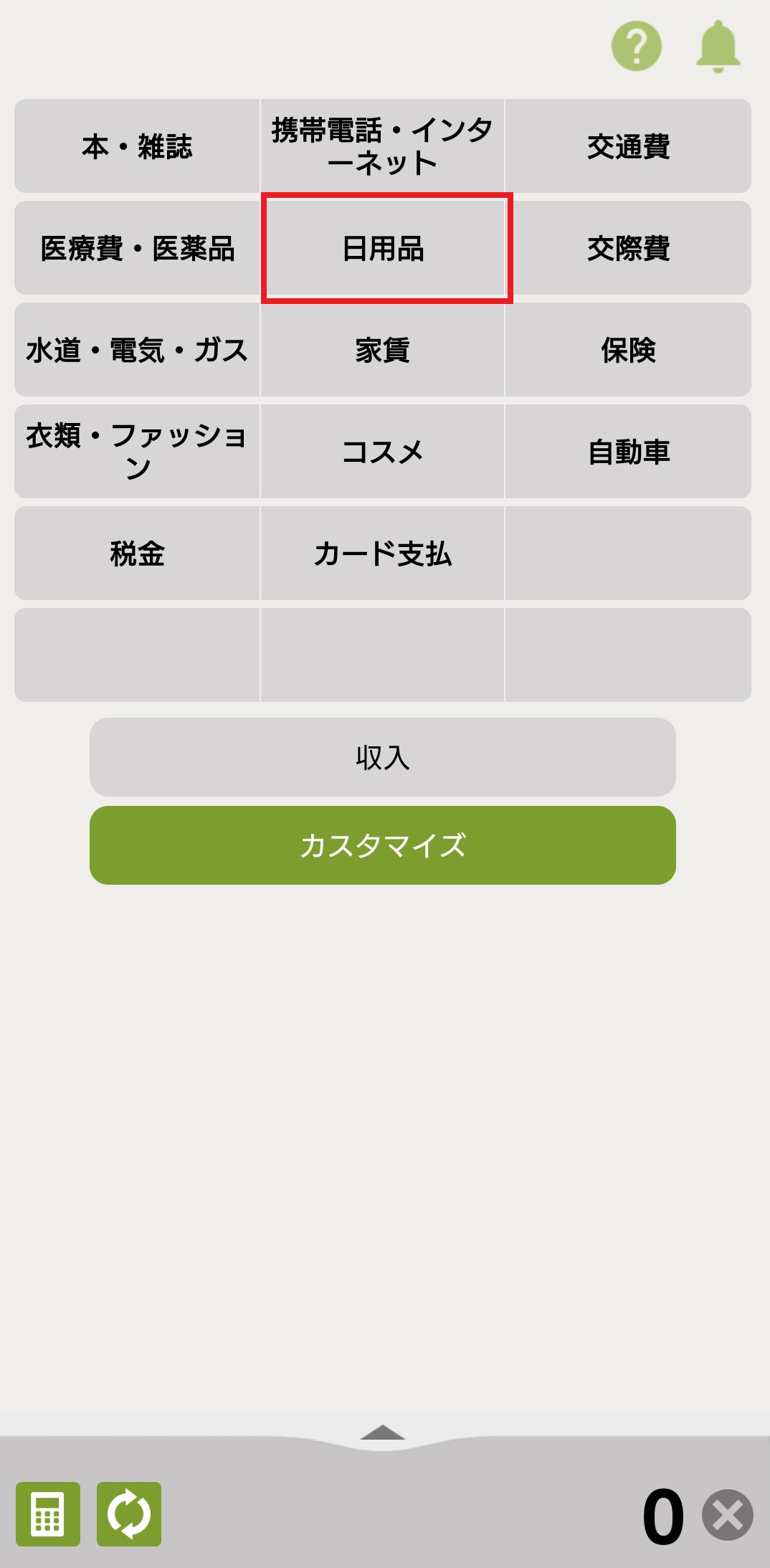The height and width of the screenshot is (1568, 770).
Task: Choose the カード支払 category
Action: [x=382, y=553]
